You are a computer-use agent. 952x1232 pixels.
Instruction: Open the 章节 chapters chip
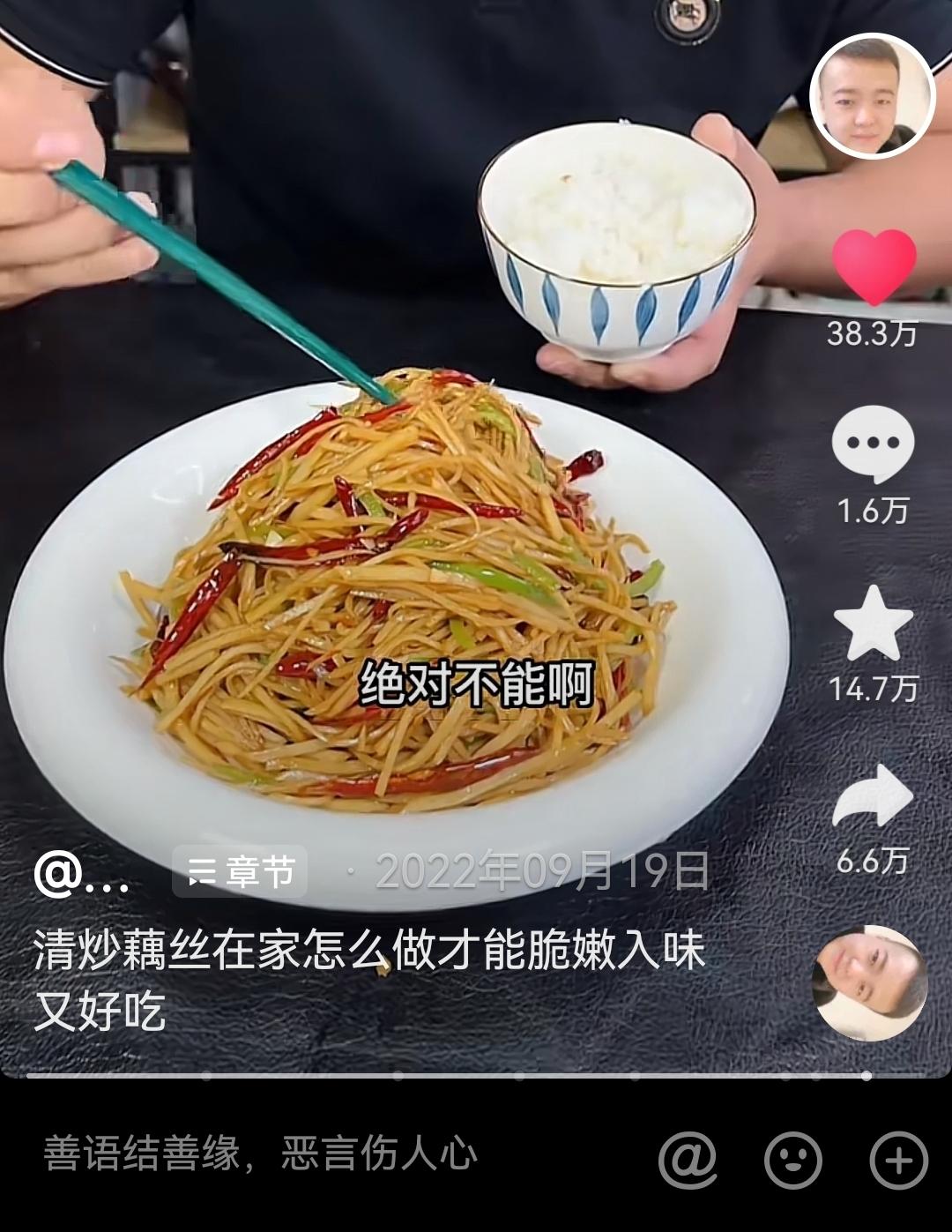coord(240,871)
